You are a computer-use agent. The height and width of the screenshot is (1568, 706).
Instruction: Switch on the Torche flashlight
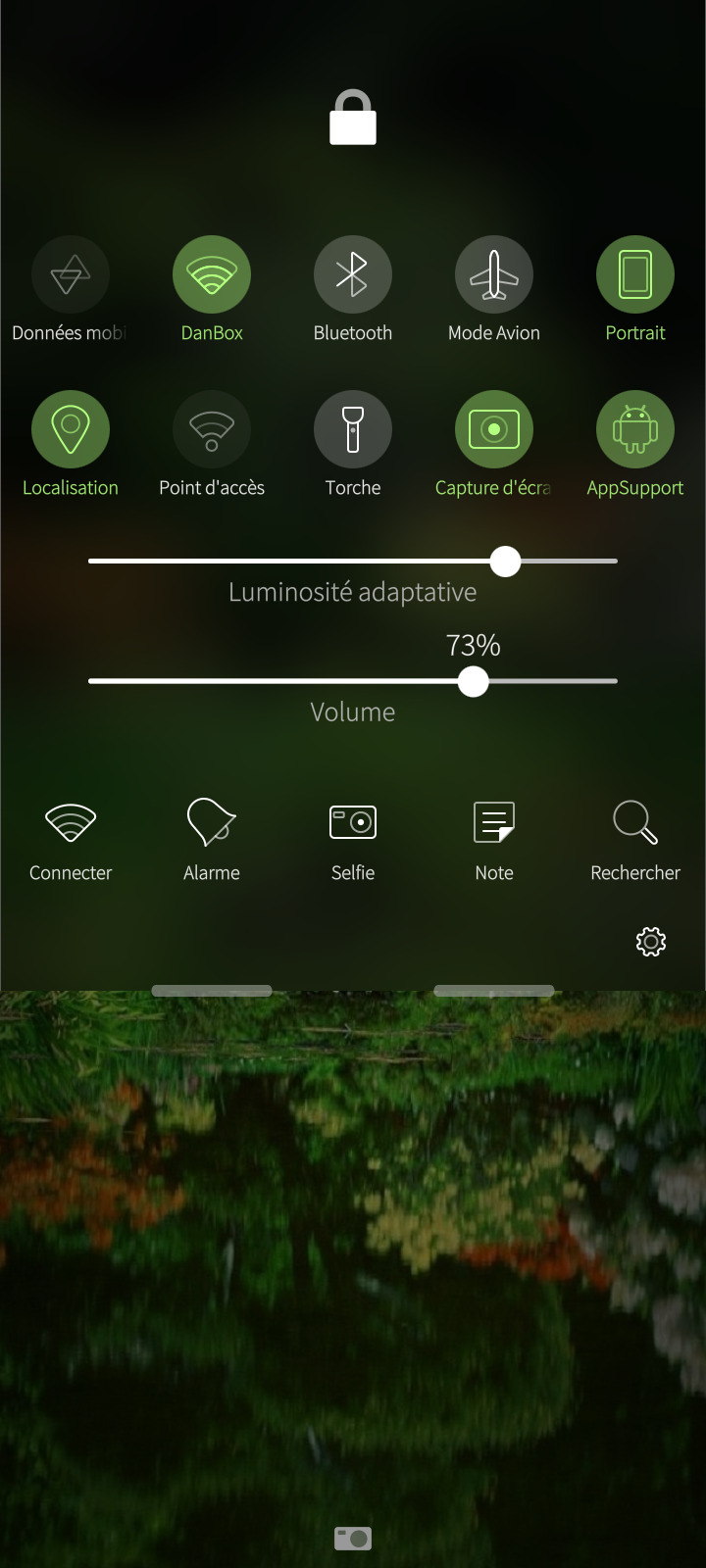(x=353, y=430)
